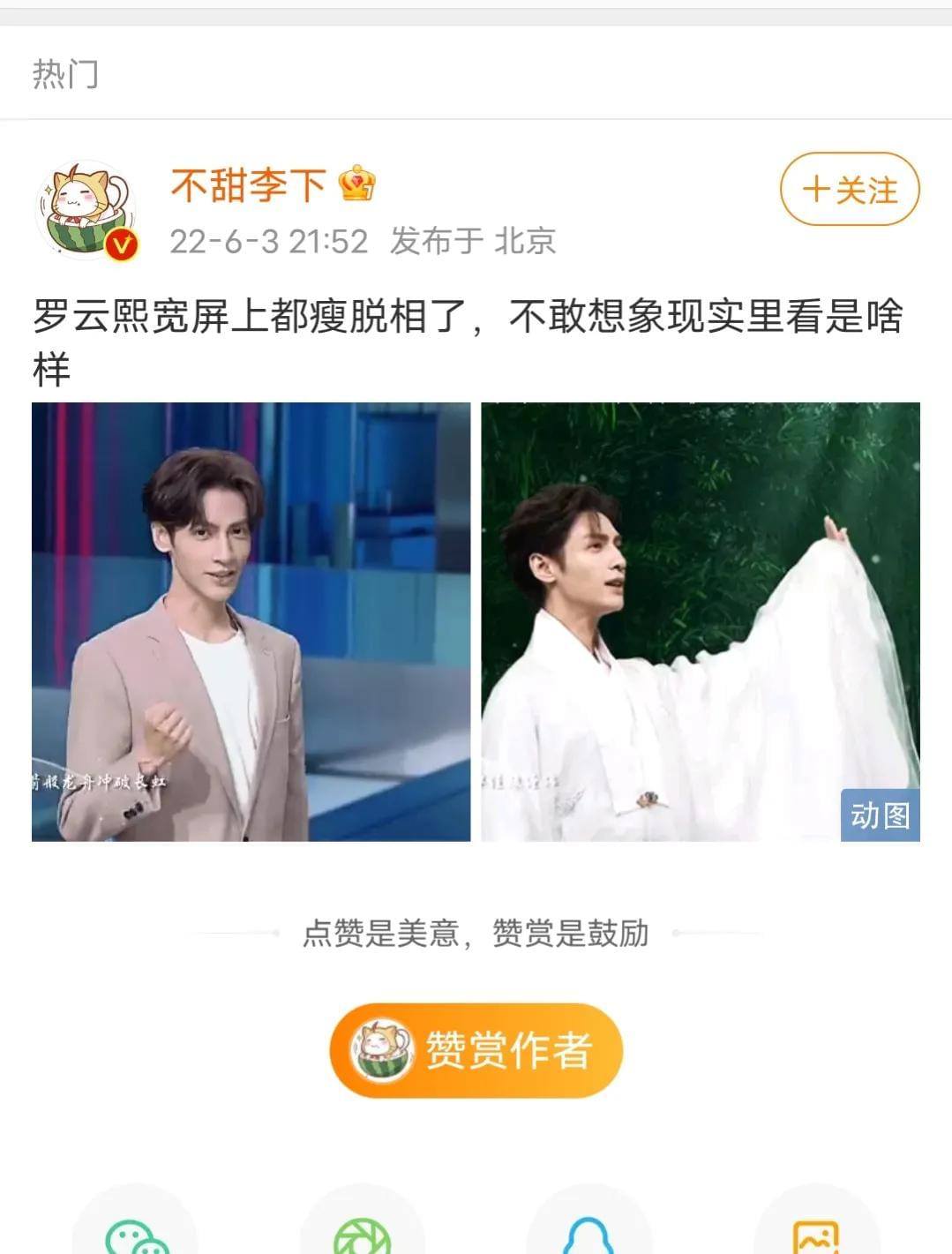952x1254 pixels.
Task: Tap the 赞赏作者 reward button
Action: click(476, 1050)
